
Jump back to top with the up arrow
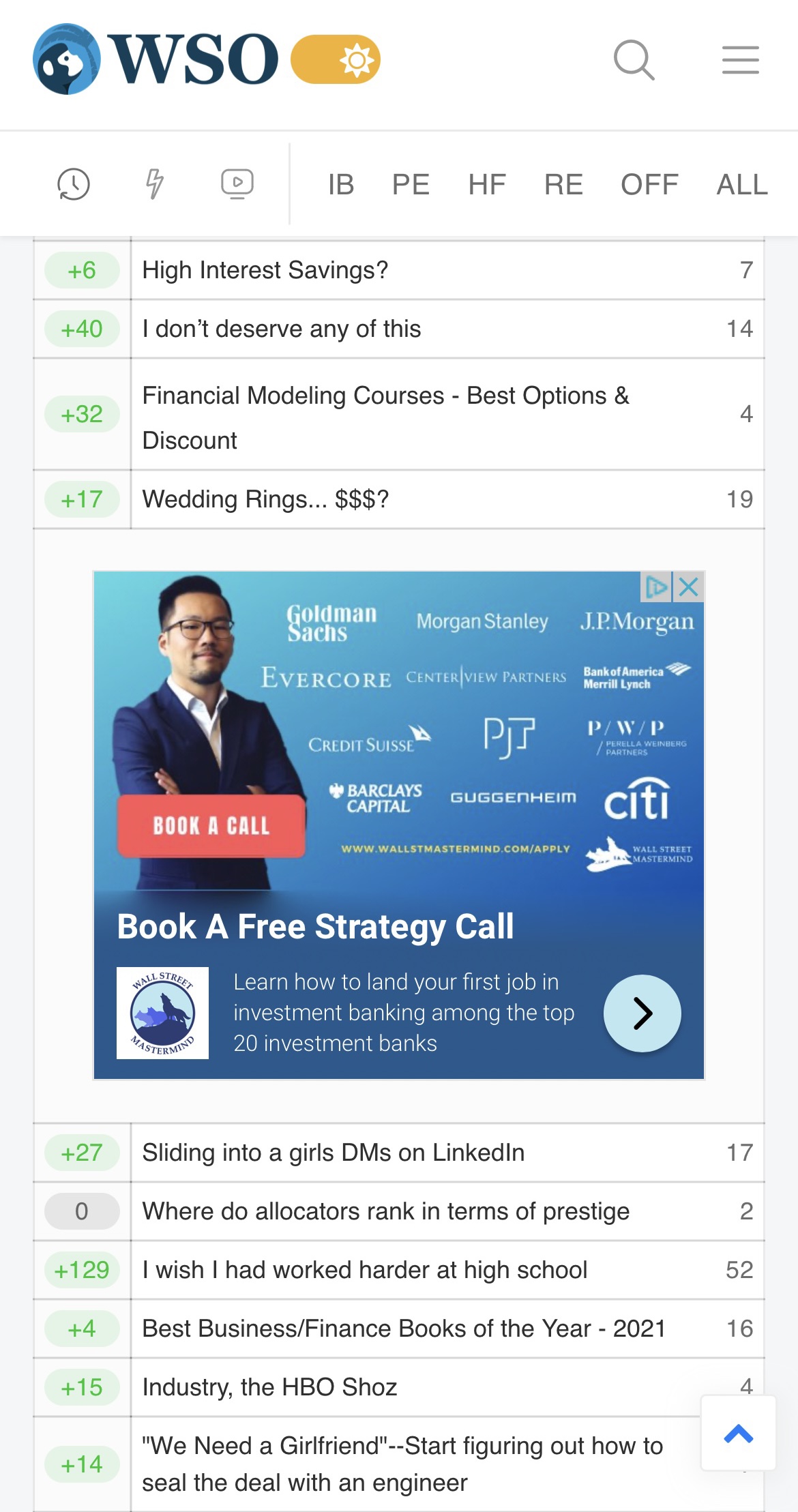pyautogui.click(x=738, y=1434)
